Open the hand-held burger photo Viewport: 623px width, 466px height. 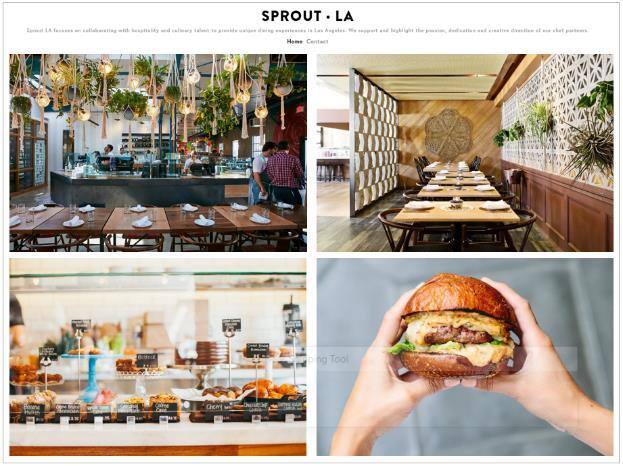(465, 357)
